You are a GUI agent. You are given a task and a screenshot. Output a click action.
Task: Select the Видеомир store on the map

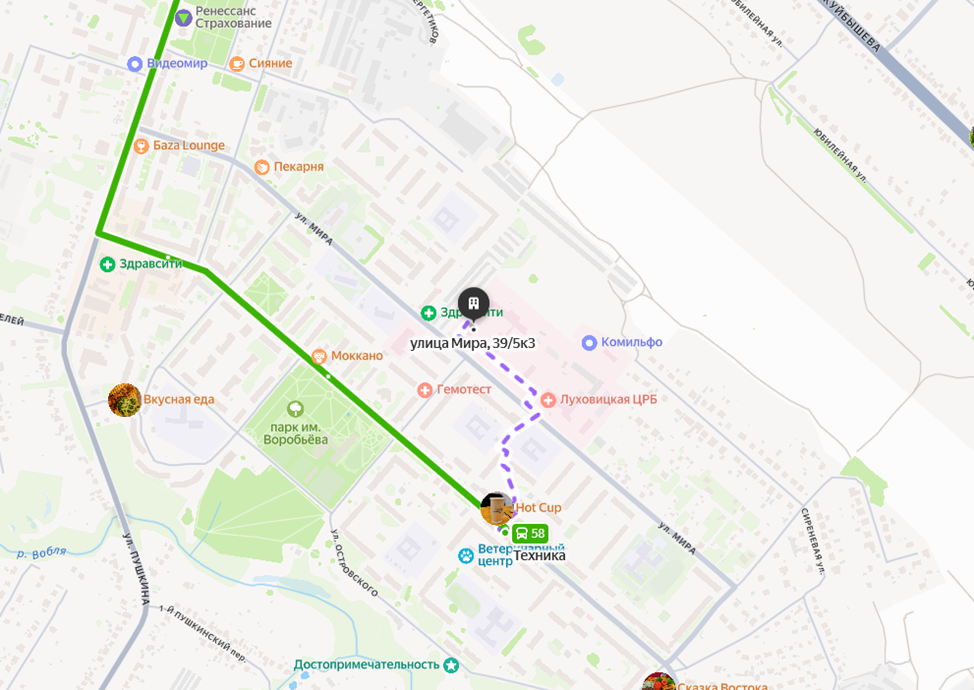pyautogui.click(x=135, y=64)
